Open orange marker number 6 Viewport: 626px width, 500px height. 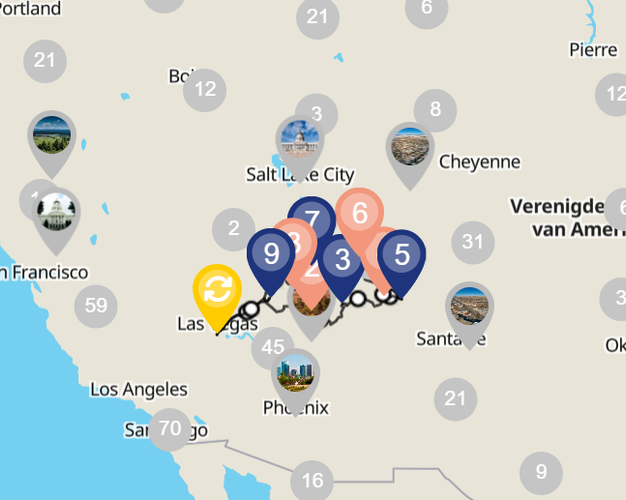(360, 213)
